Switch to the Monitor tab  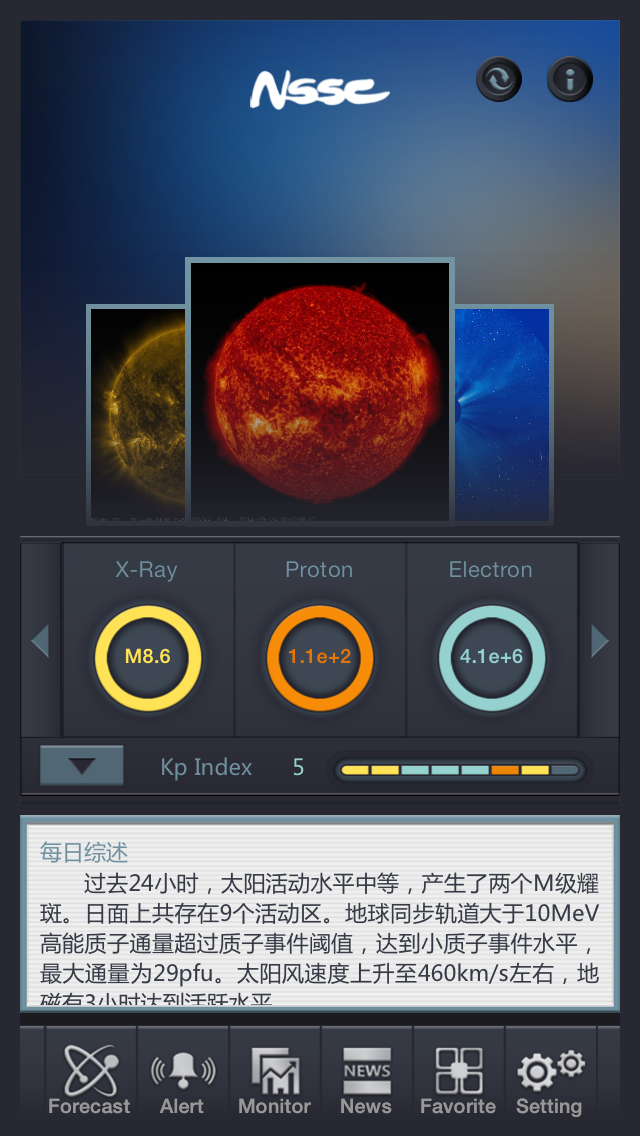[274, 1080]
